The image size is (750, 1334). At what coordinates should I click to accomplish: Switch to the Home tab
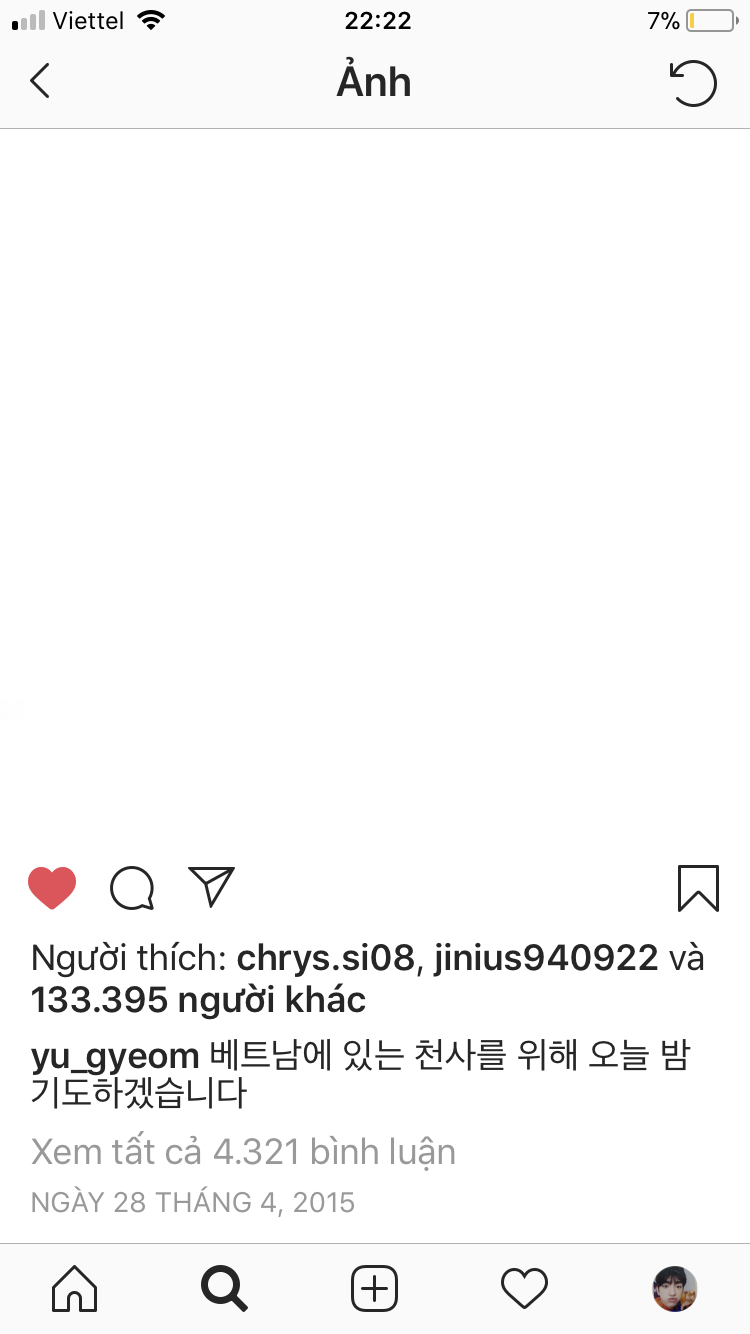click(x=75, y=1288)
